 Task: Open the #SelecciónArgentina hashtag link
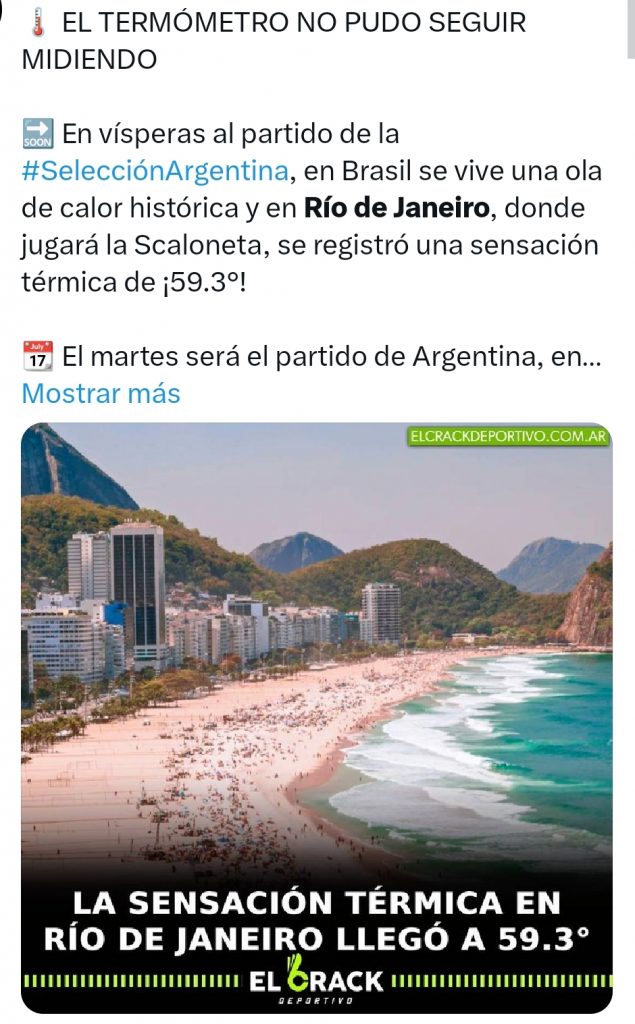(155, 171)
